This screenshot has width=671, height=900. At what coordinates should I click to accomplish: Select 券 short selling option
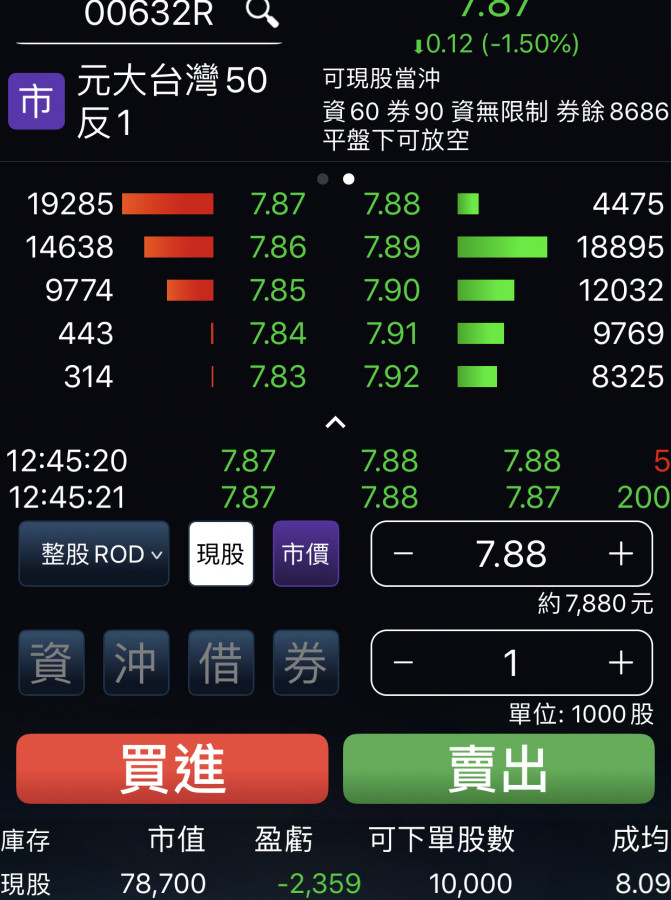[306, 663]
